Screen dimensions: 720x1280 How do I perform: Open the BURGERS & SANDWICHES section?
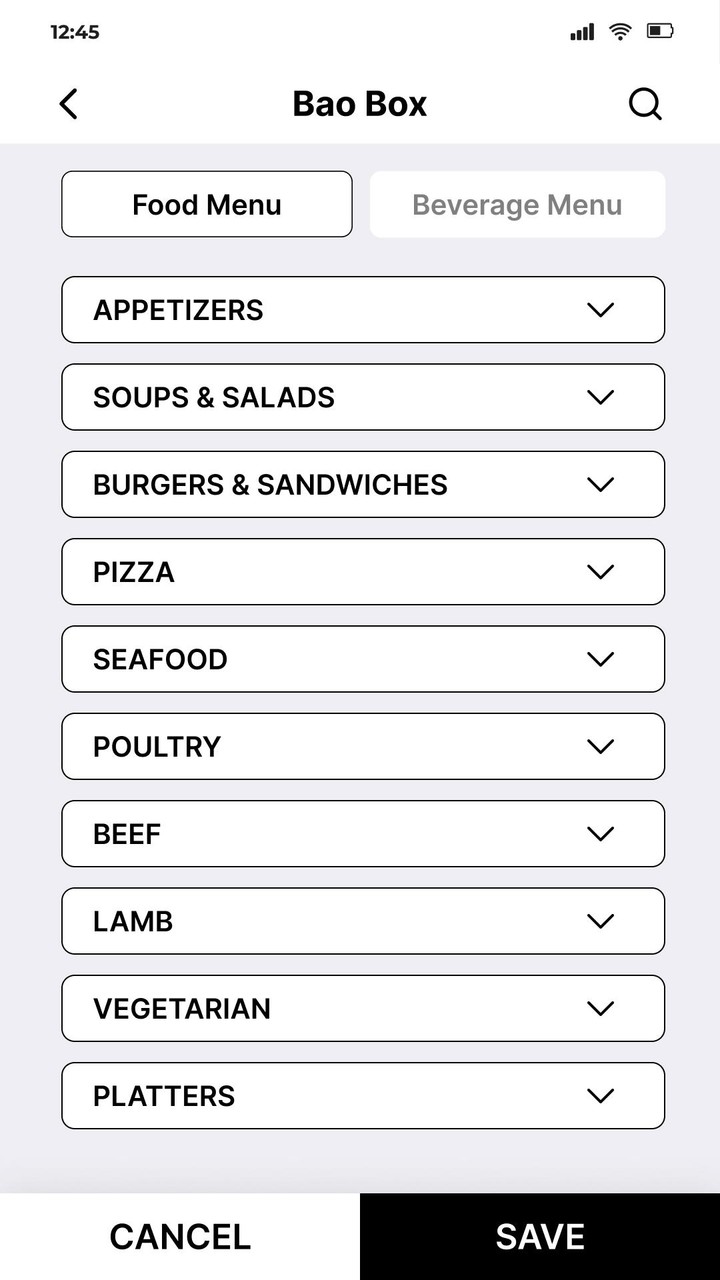coord(363,484)
